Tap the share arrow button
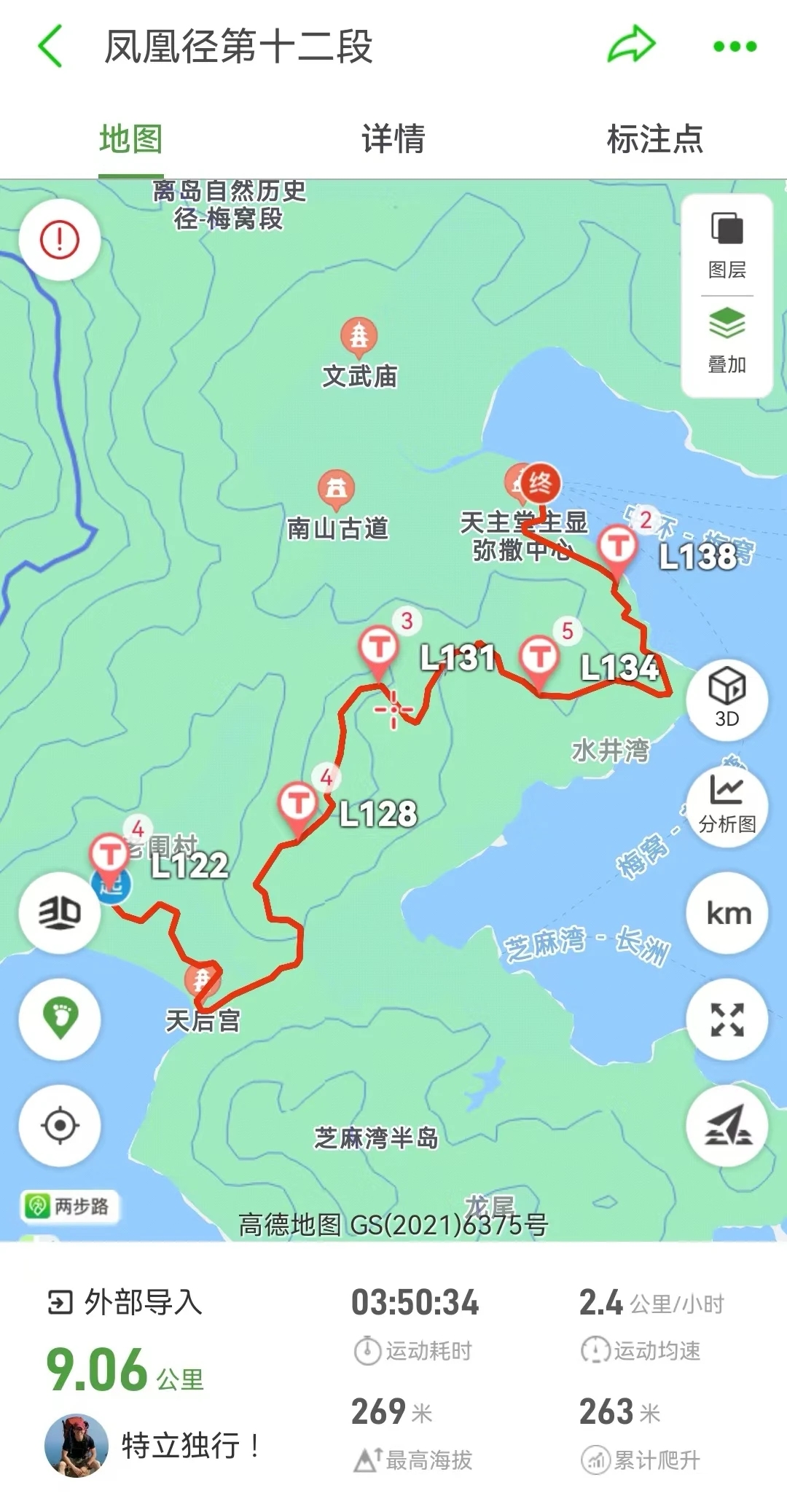The width and height of the screenshot is (787, 1512). coord(631,45)
